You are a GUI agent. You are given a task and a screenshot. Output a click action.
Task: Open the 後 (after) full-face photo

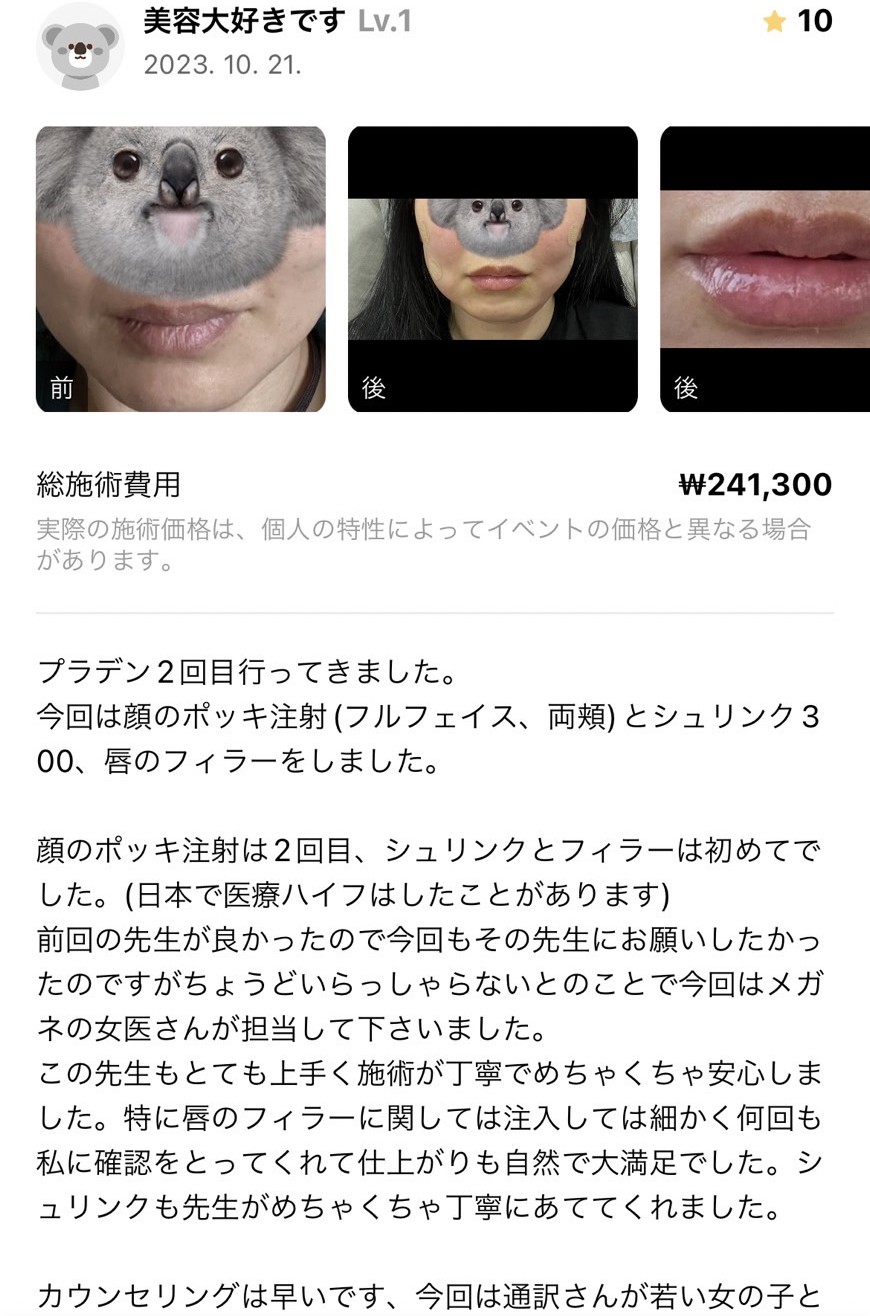[492, 269]
